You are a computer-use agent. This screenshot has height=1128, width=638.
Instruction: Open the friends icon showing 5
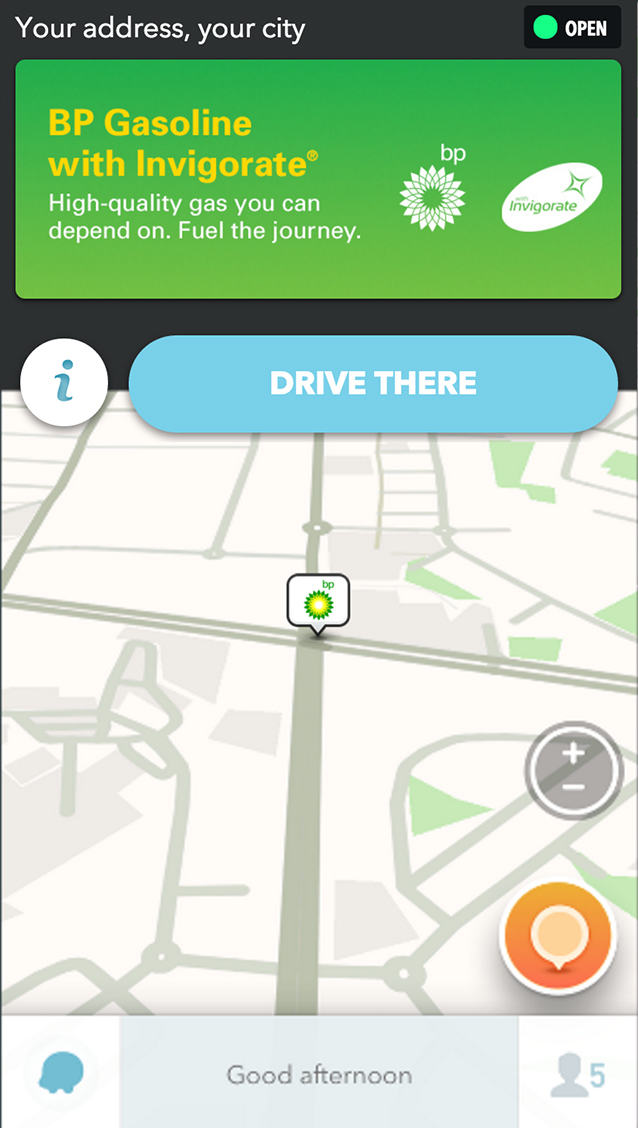[x=577, y=1075]
